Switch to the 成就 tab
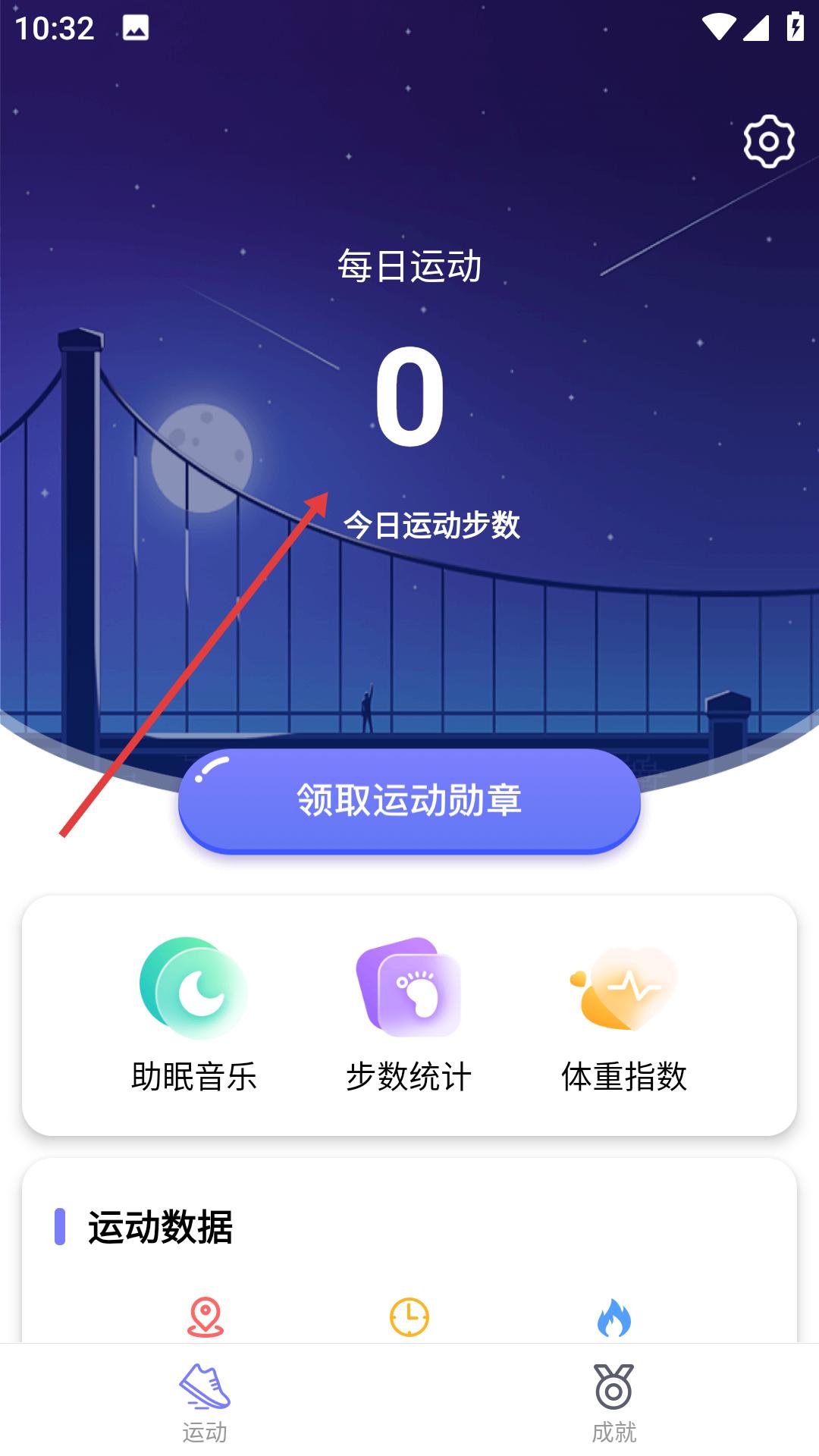 pyautogui.click(x=614, y=1402)
